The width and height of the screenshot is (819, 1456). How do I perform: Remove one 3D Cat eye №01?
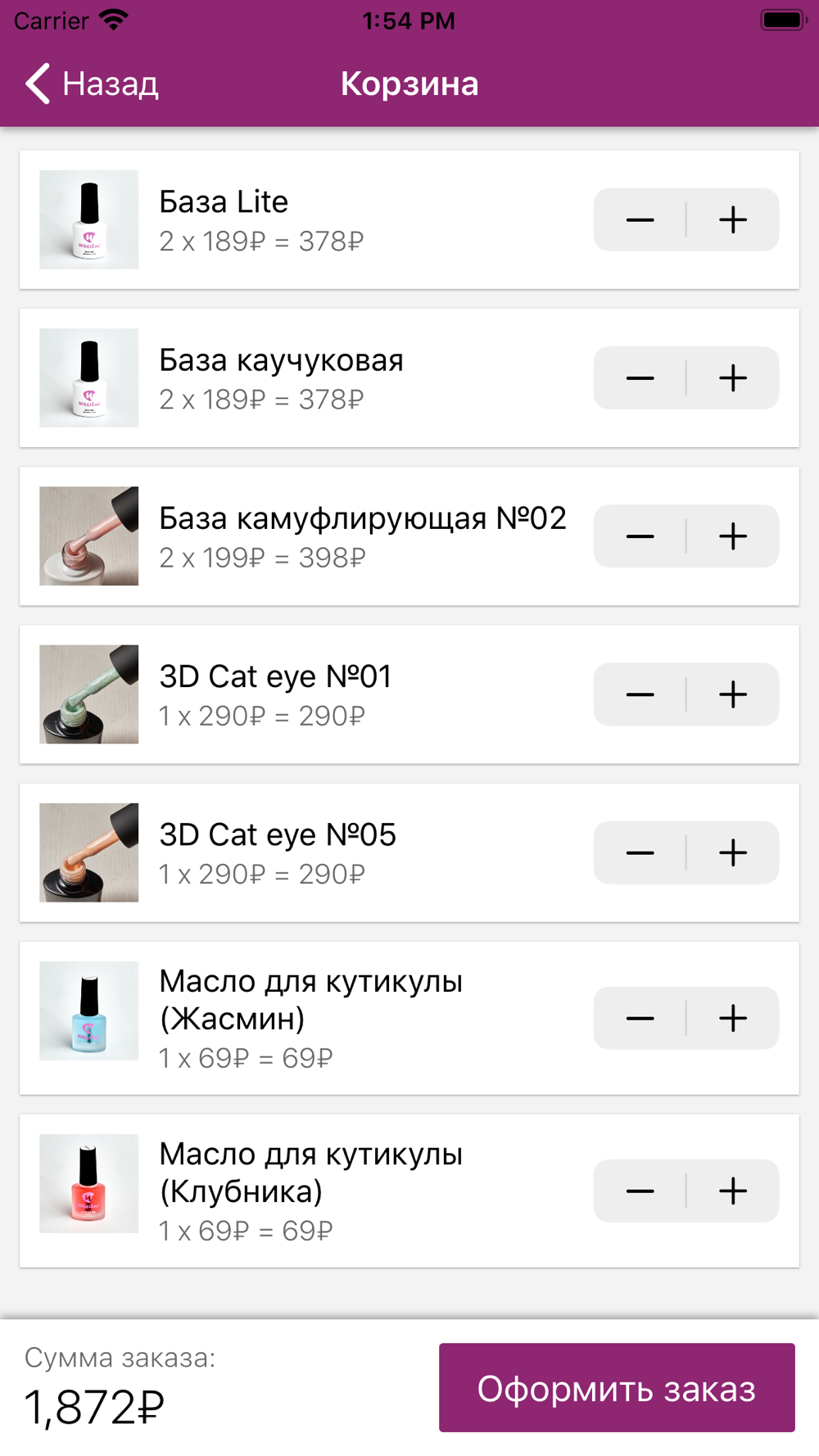(640, 694)
